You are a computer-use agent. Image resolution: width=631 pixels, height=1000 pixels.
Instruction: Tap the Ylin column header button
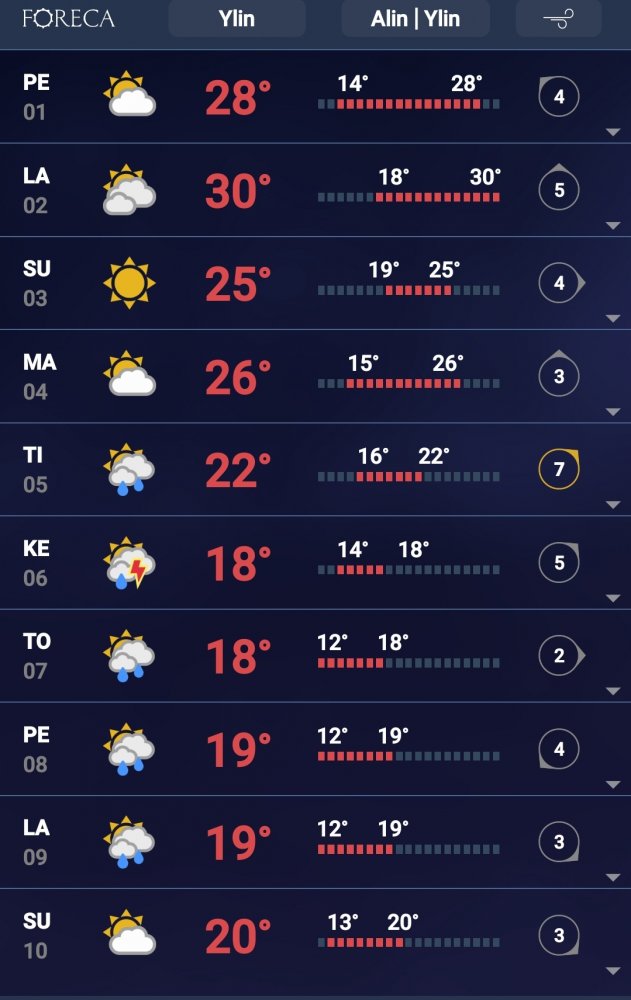pos(237,19)
